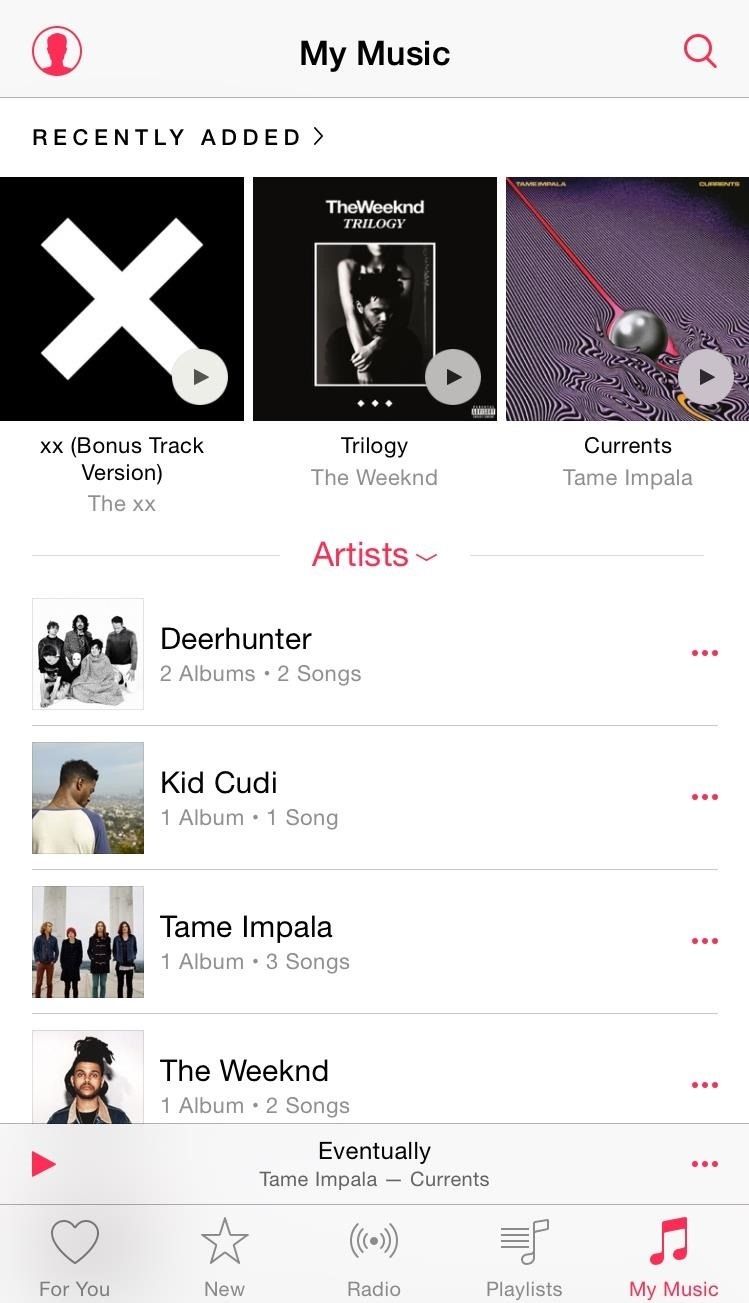Image resolution: width=749 pixels, height=1303 pixels.
Task: Open the search magnifier
Action: pyautogui.click(x=700, y=50)
